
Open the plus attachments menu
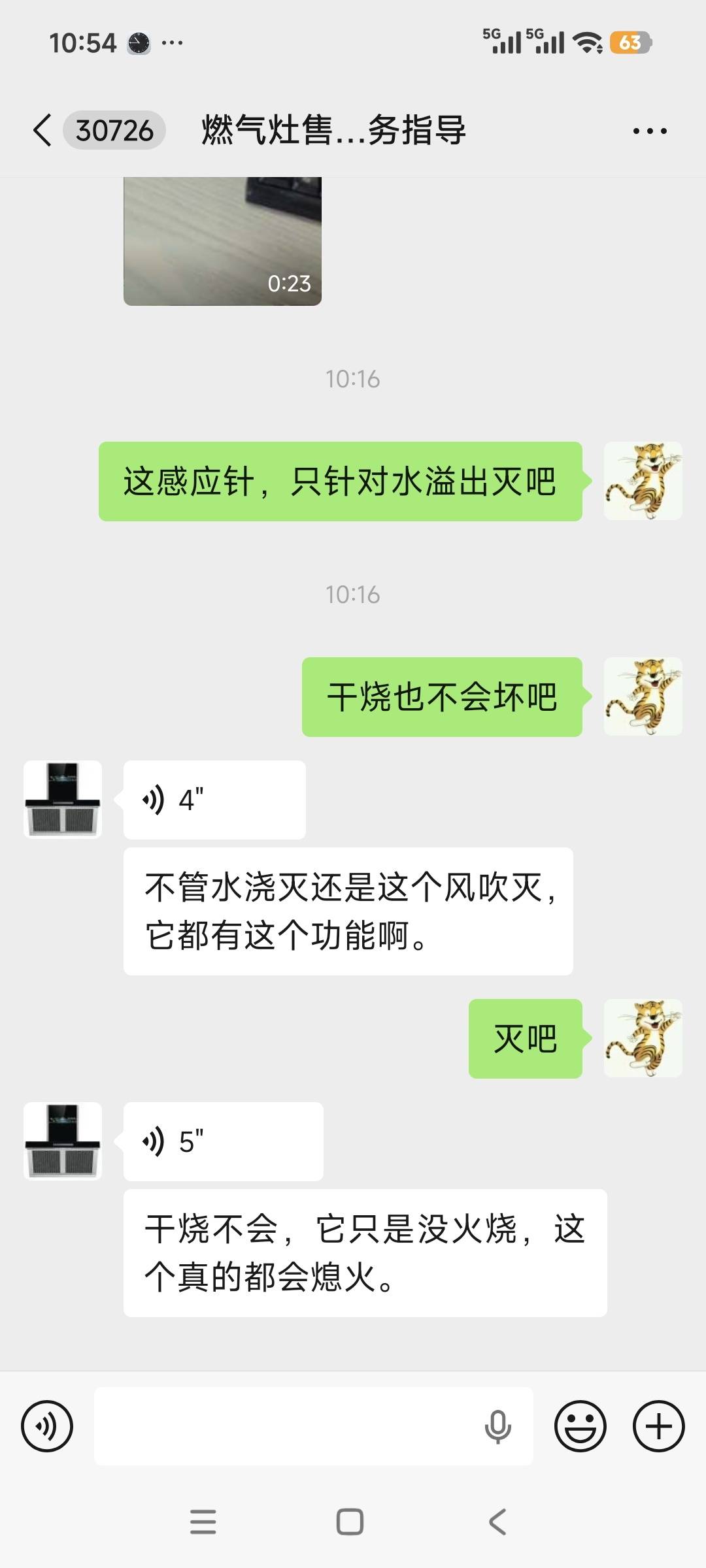(658, 1426)
